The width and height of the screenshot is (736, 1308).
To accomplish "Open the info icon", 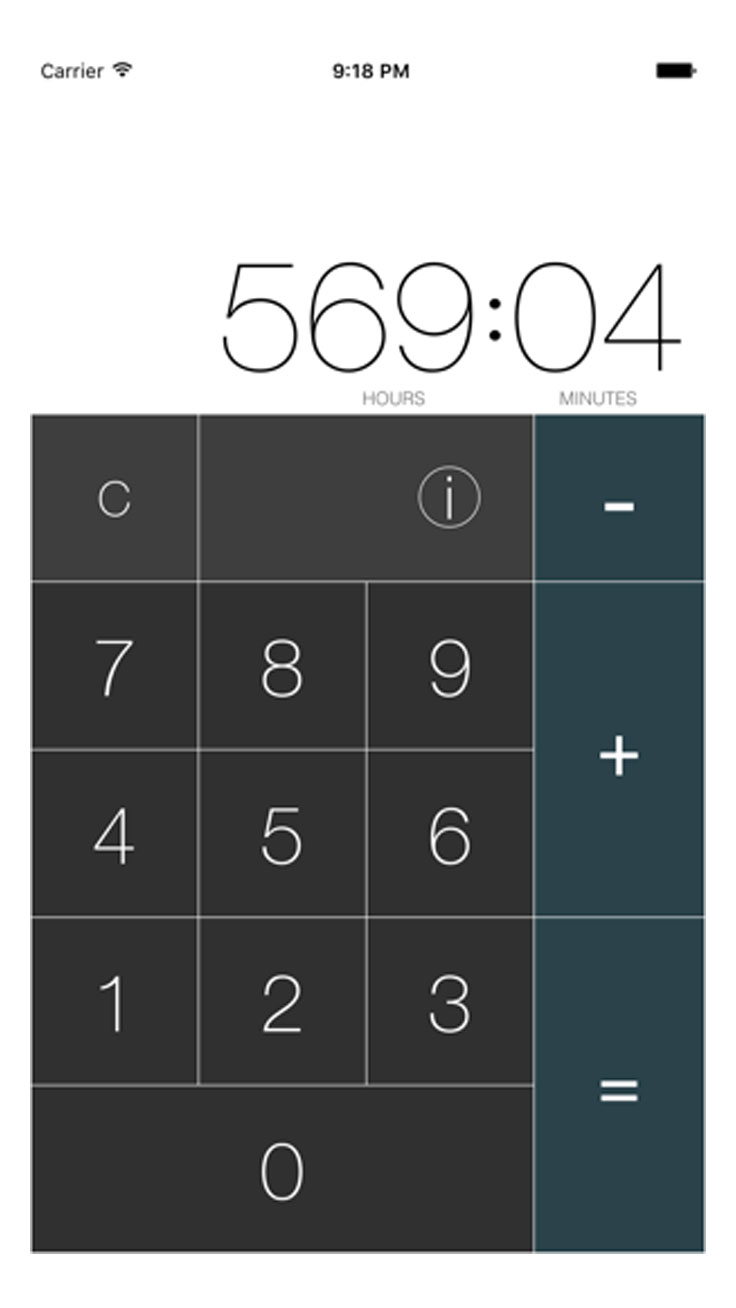I will pyautogui.click(x=449, y=497).
